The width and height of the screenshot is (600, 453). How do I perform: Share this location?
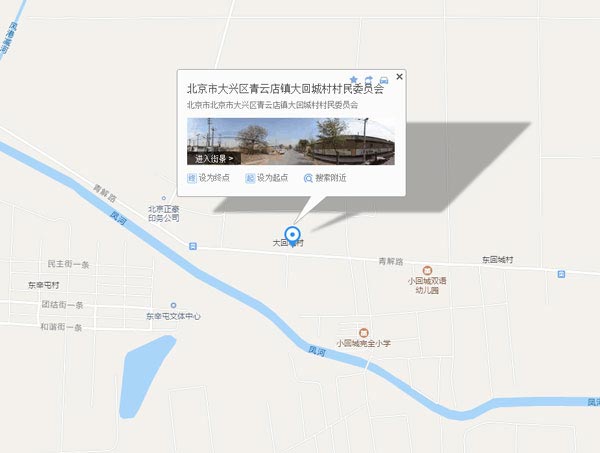368,78
